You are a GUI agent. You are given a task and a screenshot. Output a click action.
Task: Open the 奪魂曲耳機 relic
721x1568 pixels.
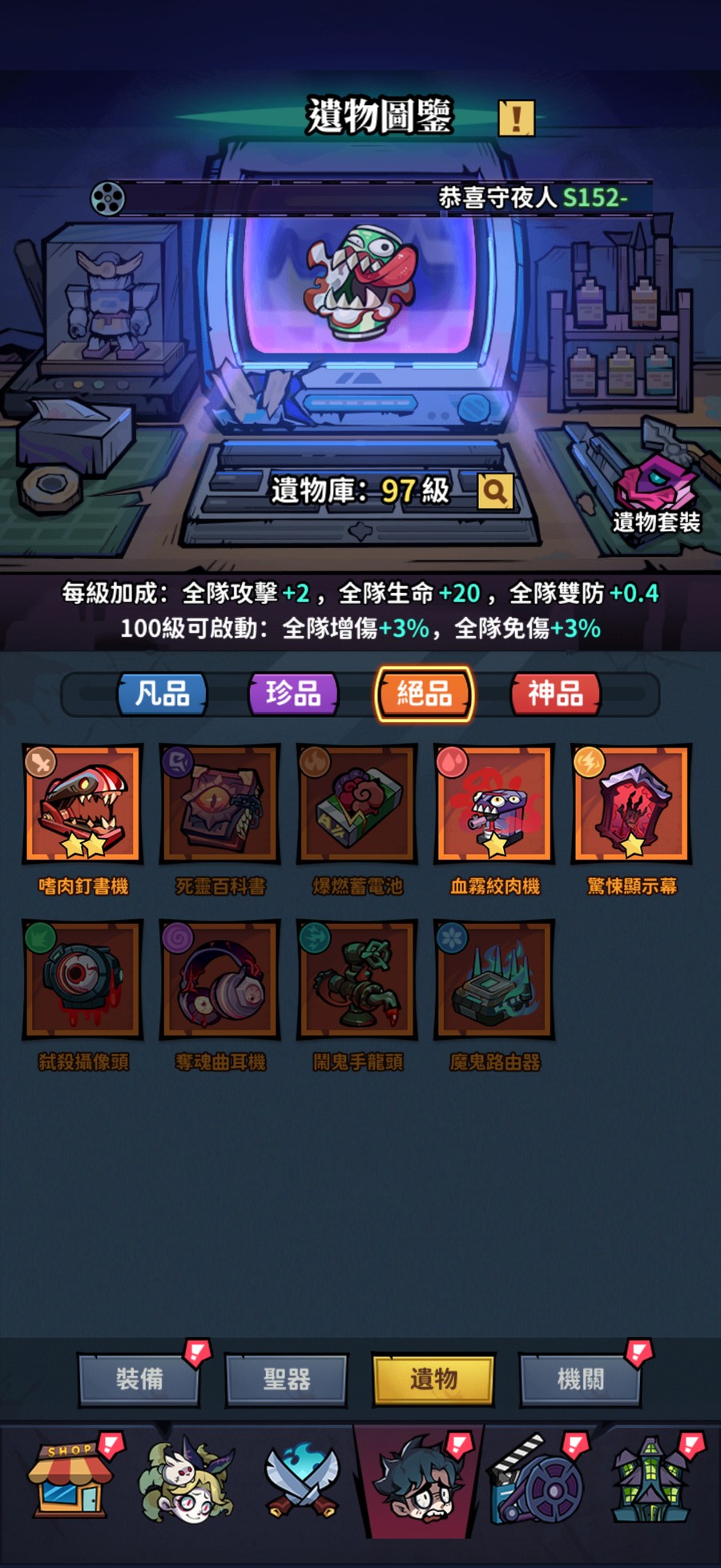[220, 980]
